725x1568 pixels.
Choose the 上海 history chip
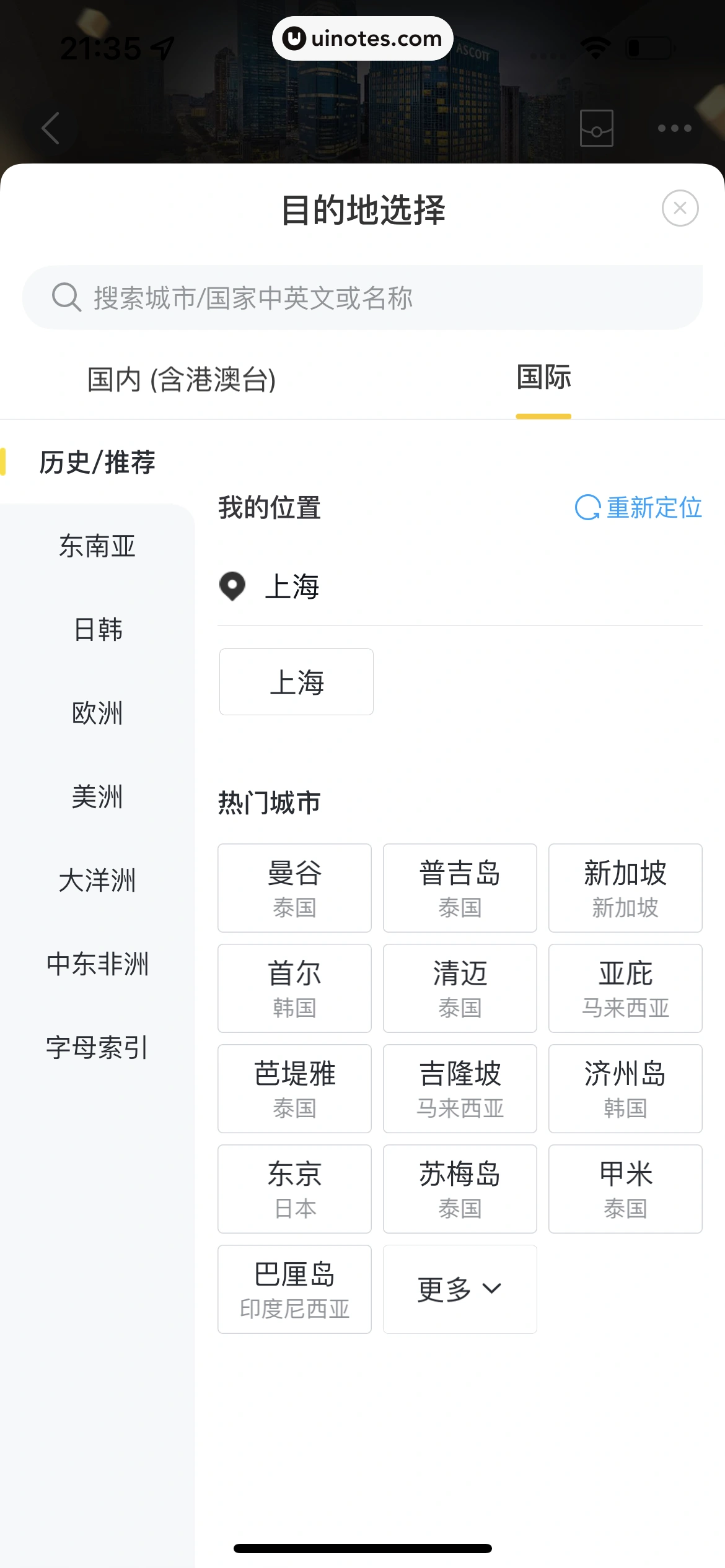click(296, 682)
